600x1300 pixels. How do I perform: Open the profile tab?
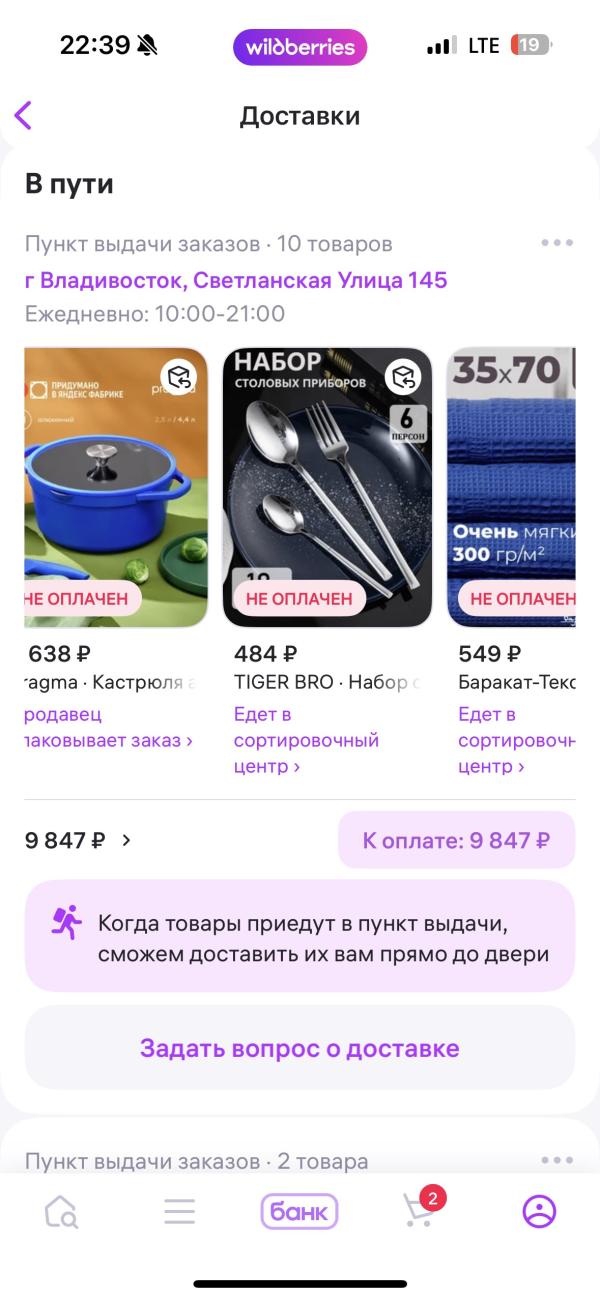539,1212
